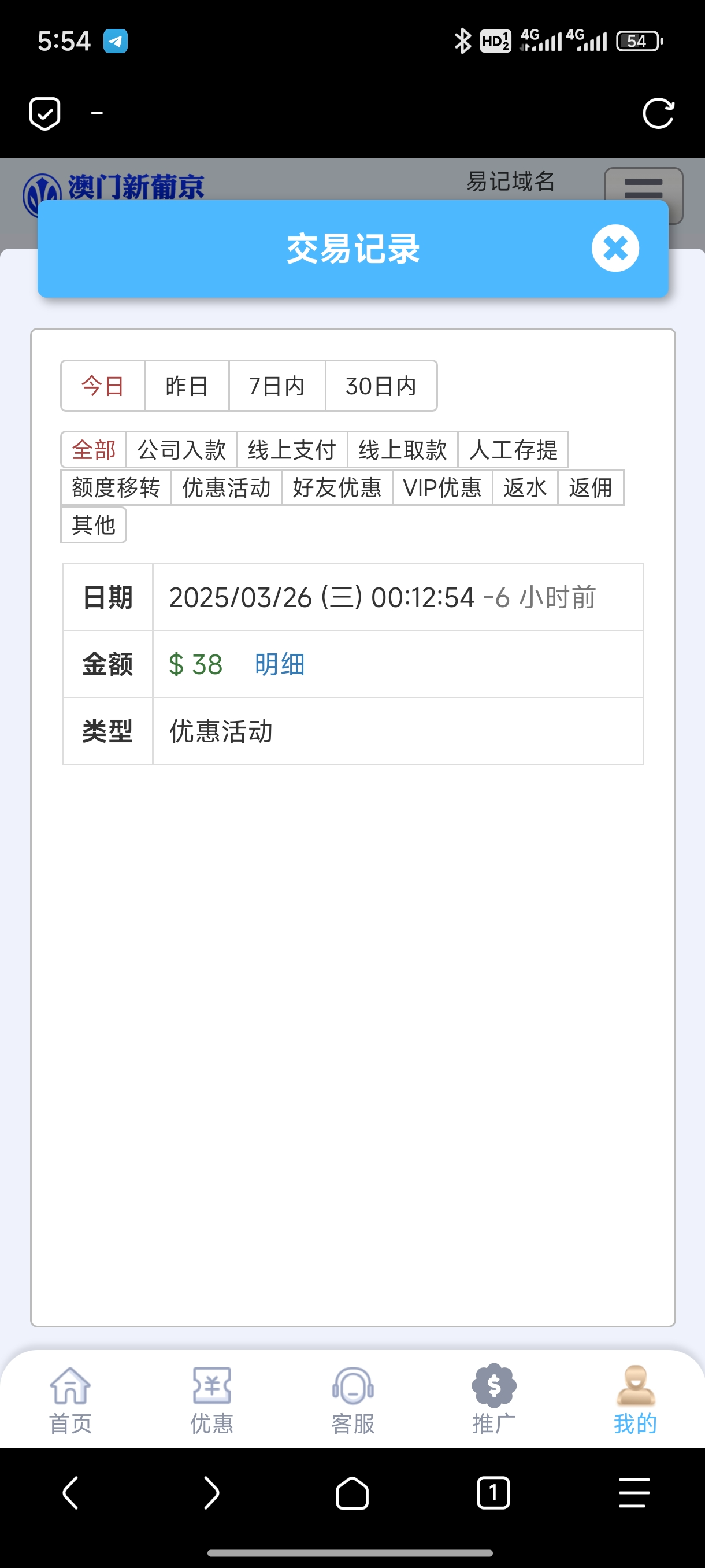This screenshot has height=1568, width=705.
Task: Show 人工存提 transactions
Action: [x=513, y=450]
